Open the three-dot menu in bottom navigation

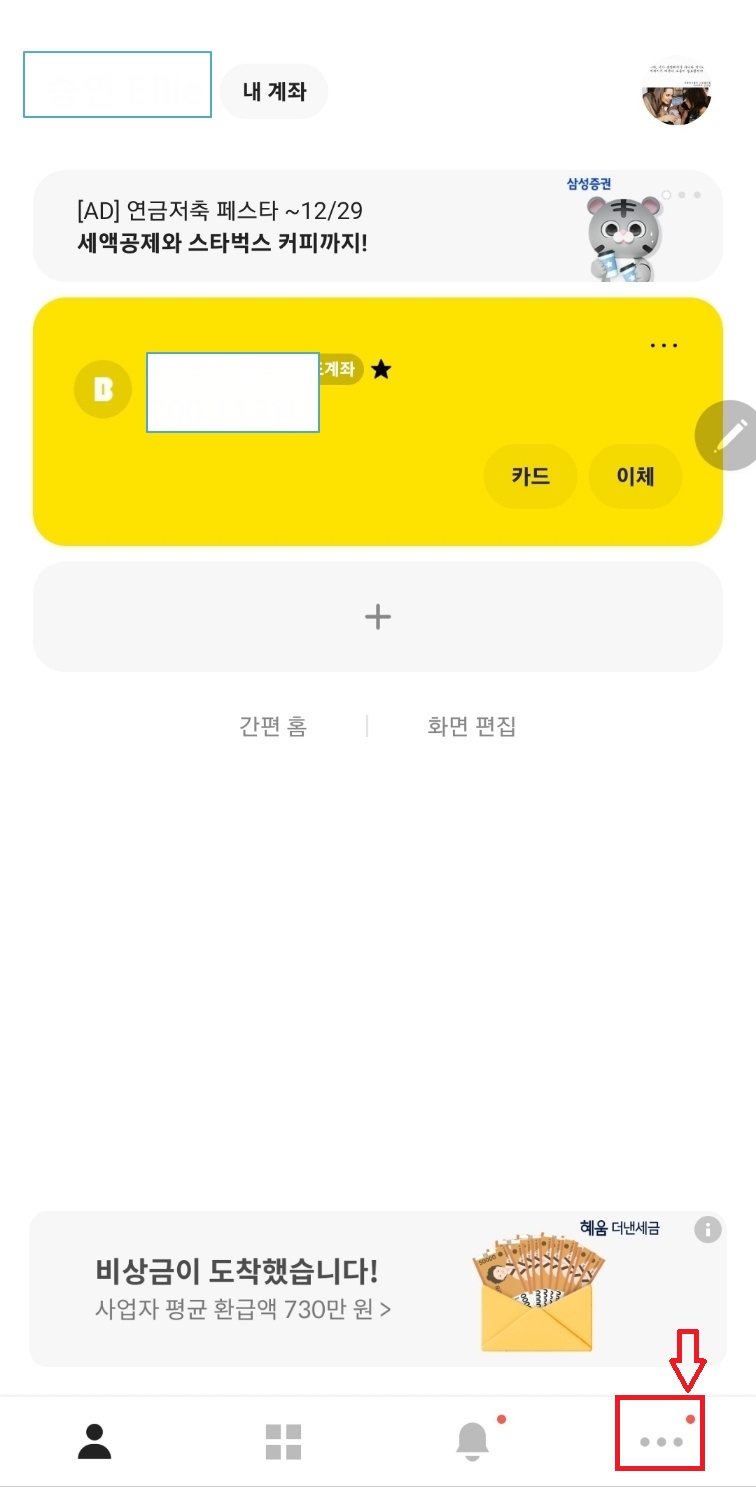click(660, 1440)
